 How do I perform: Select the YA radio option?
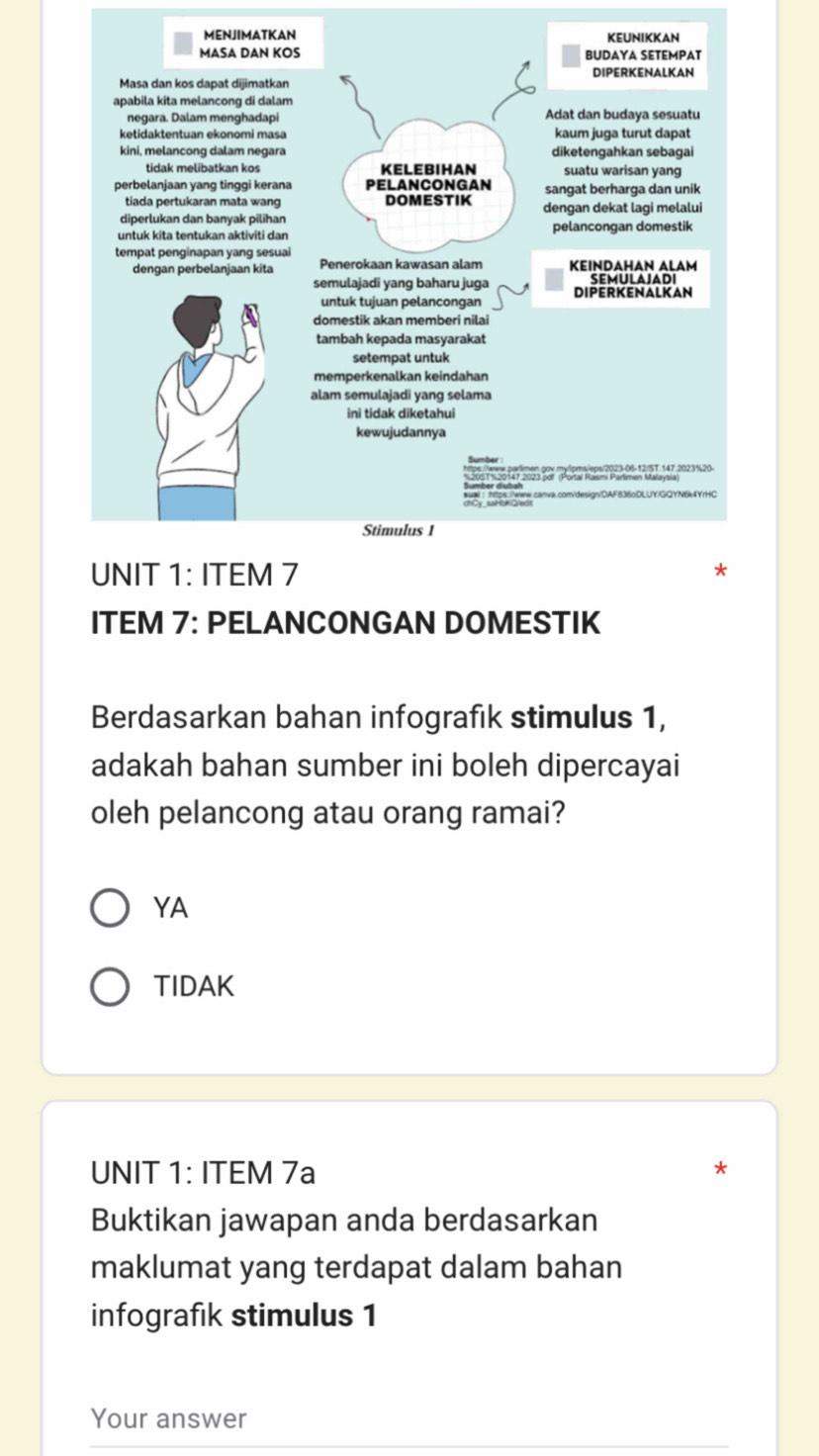(110, 908)
